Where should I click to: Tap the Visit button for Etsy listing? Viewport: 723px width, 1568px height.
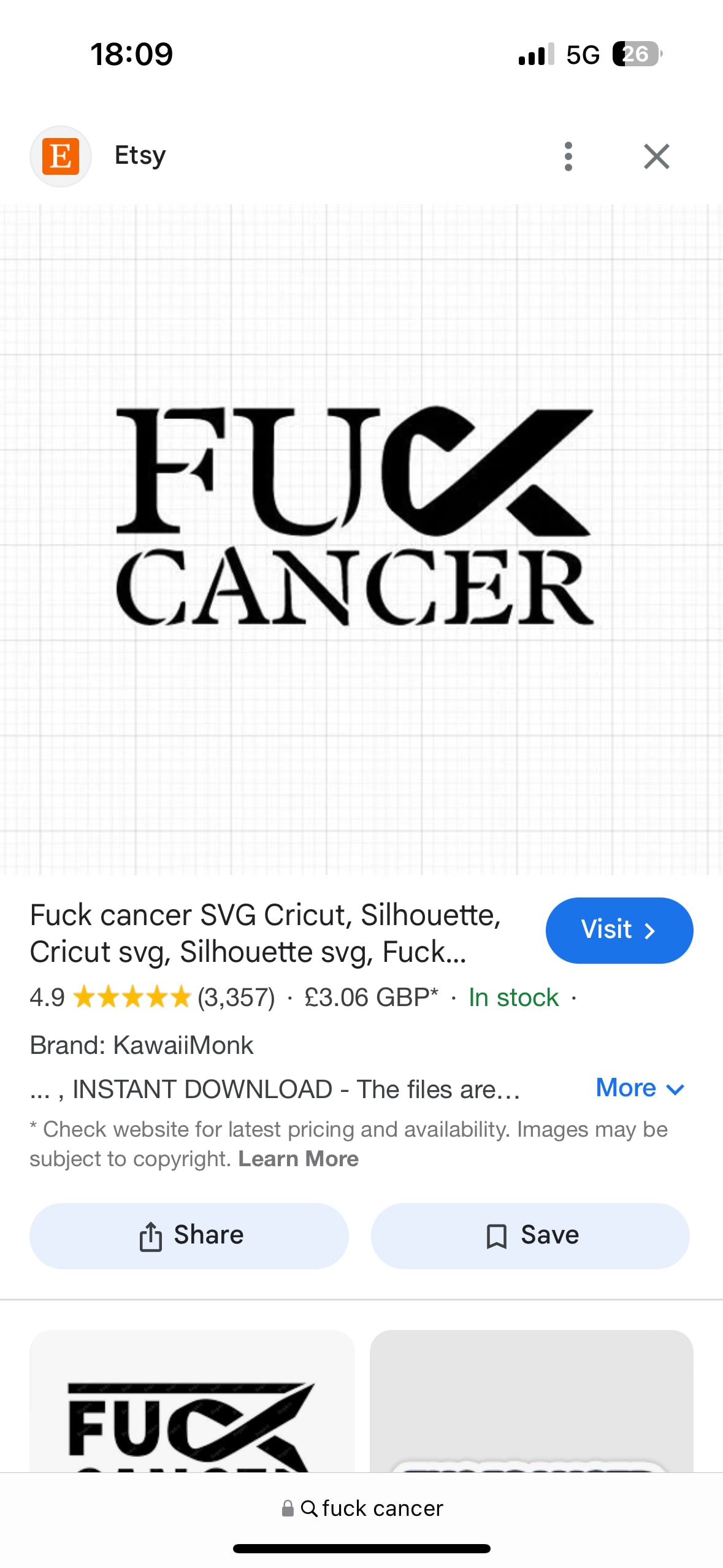pos(619,930)
